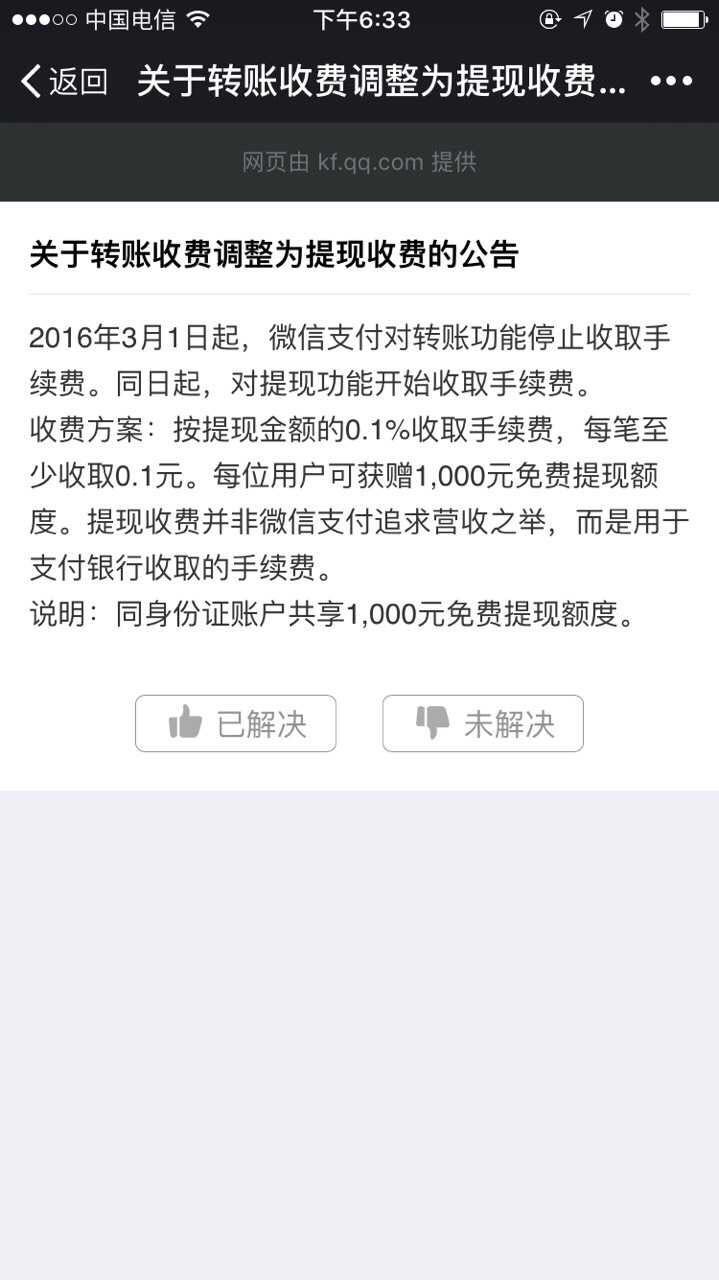Mark the issue as 已解决
Viewport: 719px width, 1280px height.
point(236,723)
